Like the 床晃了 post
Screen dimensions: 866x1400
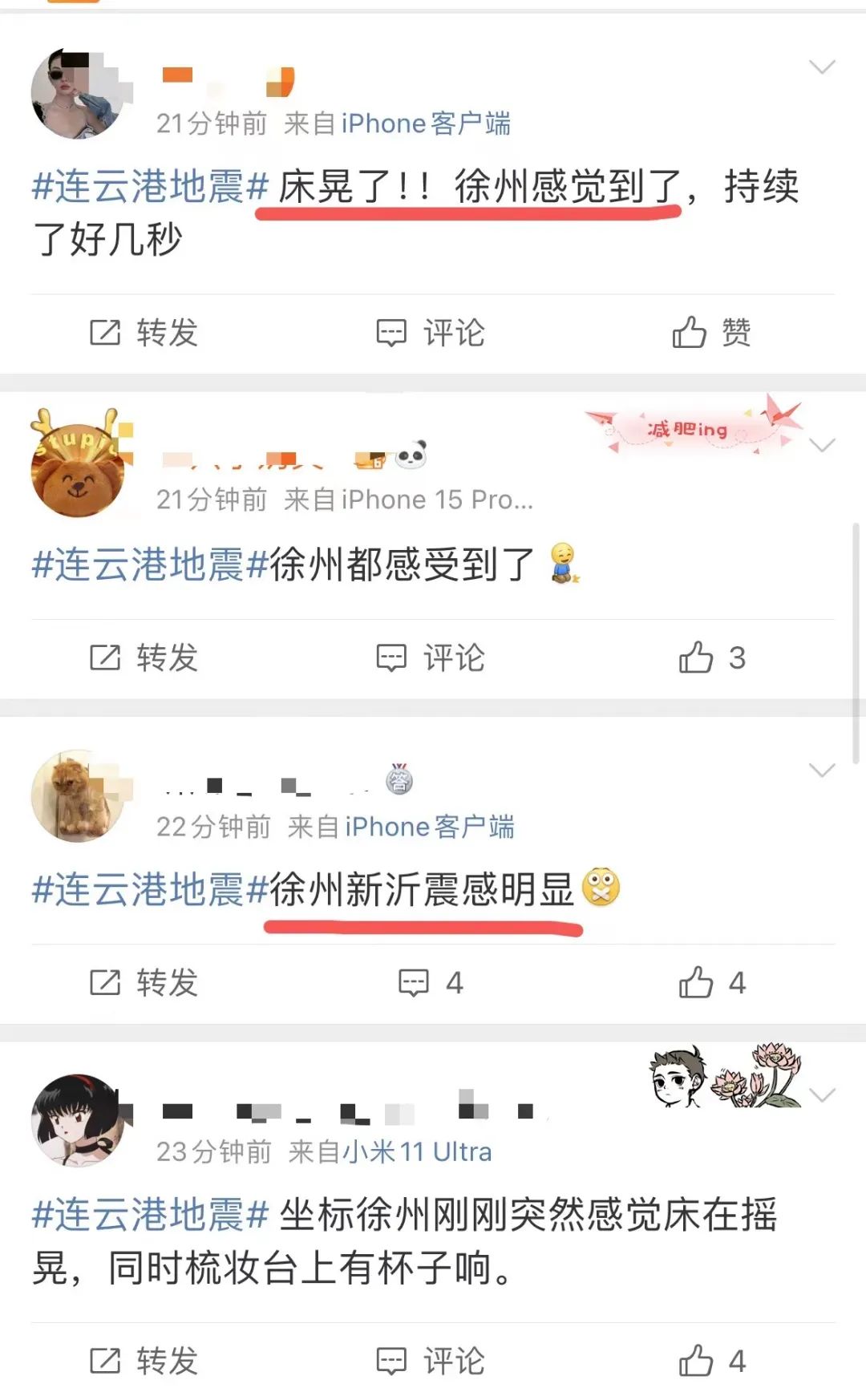click(712, 333)
